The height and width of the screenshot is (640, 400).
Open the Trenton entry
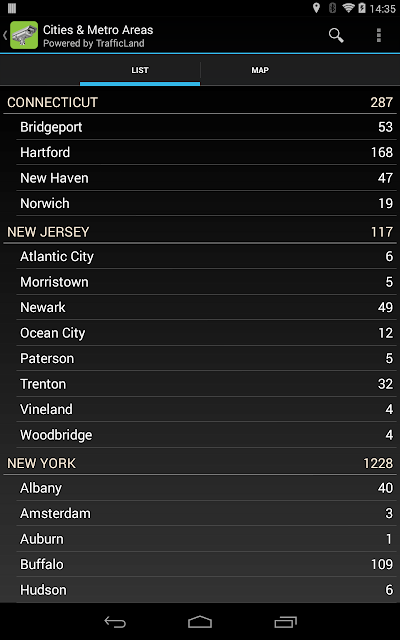[207, 384]
